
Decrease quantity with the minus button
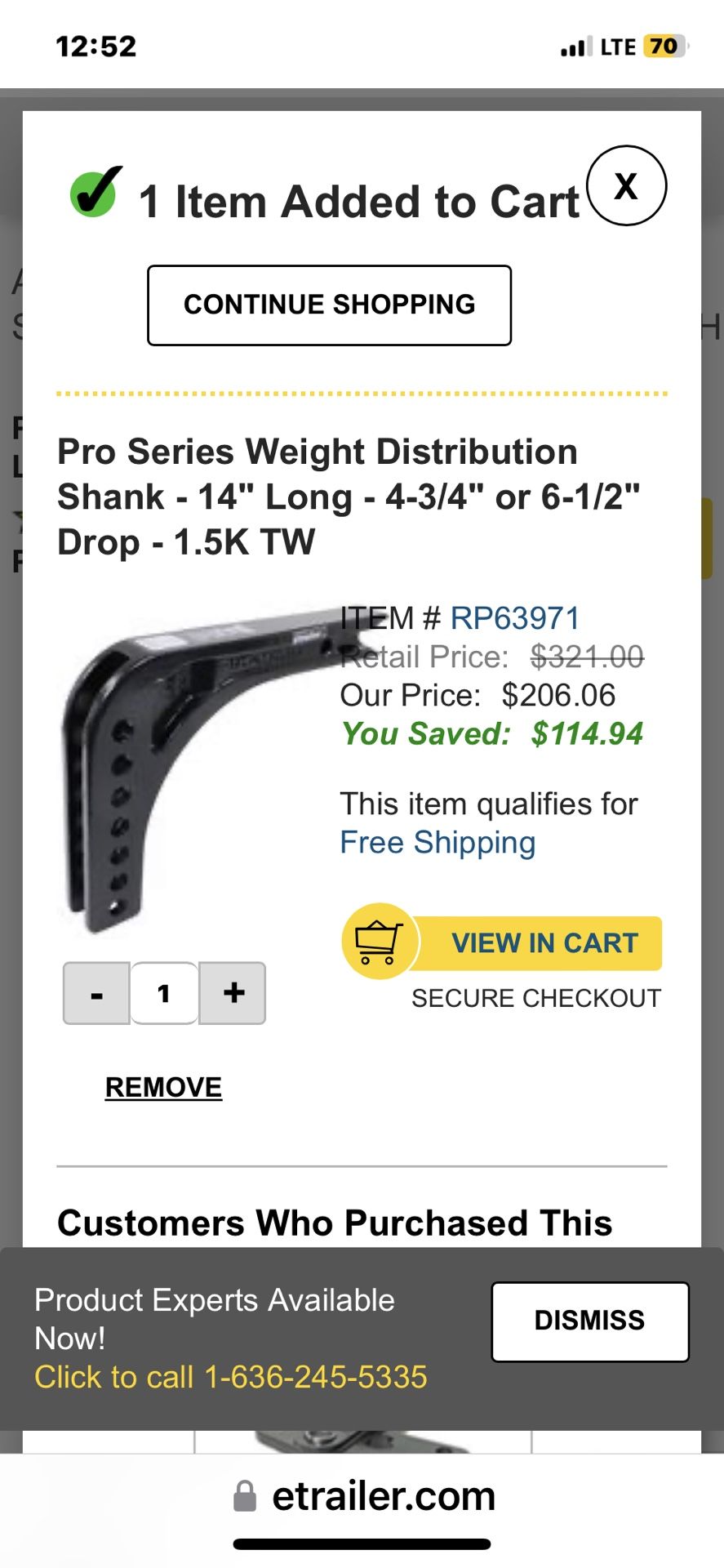click(x=96, y=993)
